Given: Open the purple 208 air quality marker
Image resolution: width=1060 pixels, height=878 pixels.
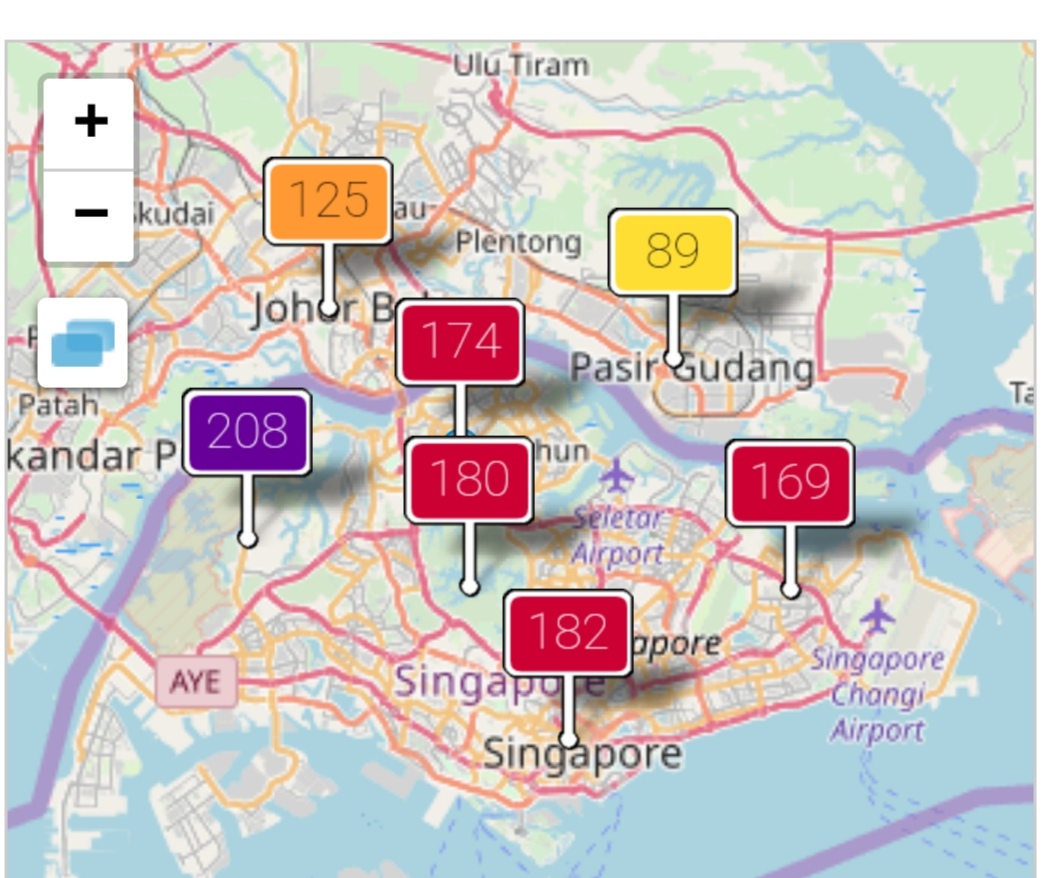Looking at the screenshot, I should click(247, 431).
